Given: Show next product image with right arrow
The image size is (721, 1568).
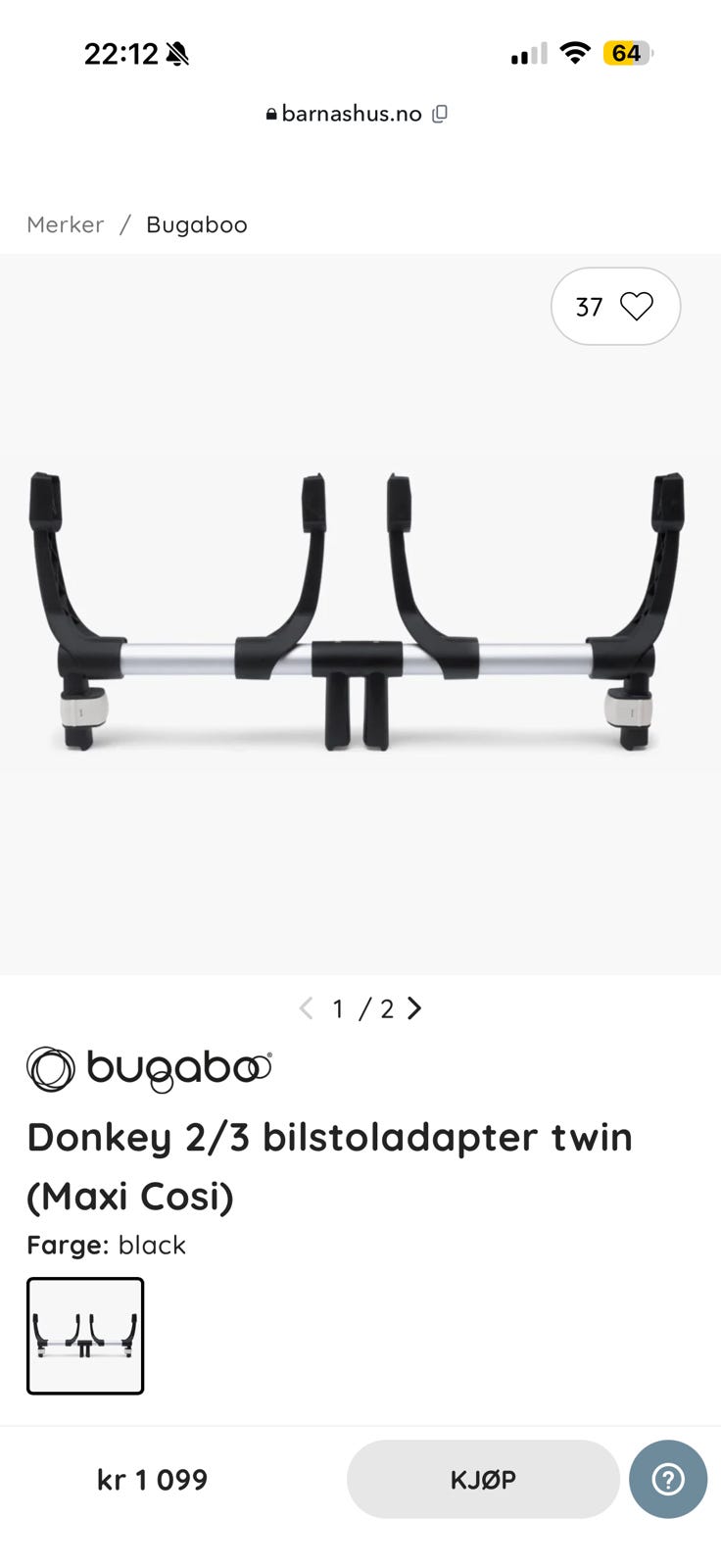Looking at the screenshot, I should coord(414,1008).
